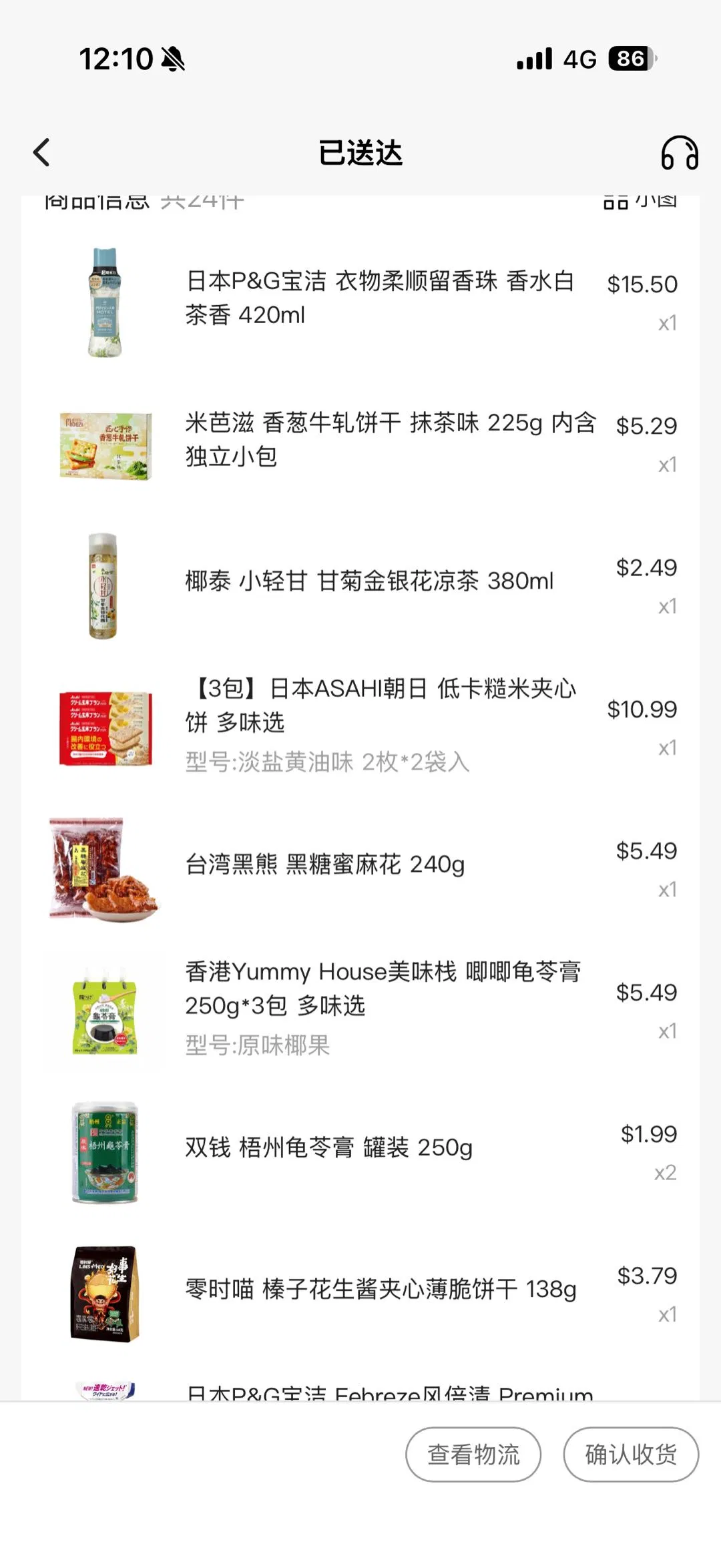The height and width of the screenshot is (1568, 721).
Task: Confirm receipt with 确认收货
Action: (x=631, y=1454)
